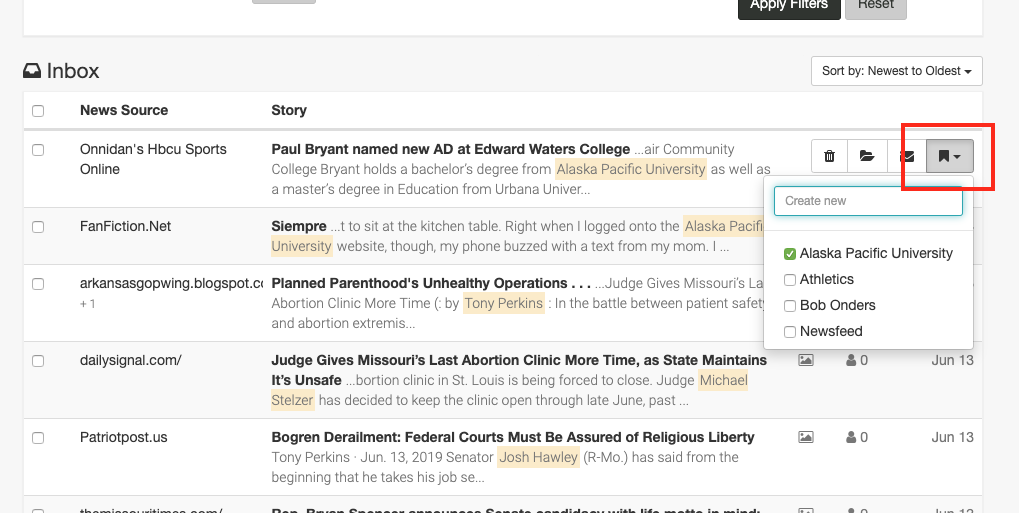Tap the envelope icon on Paul Bryant story
This screenshot has width=1019, height=513.
(x=907, y=156)
